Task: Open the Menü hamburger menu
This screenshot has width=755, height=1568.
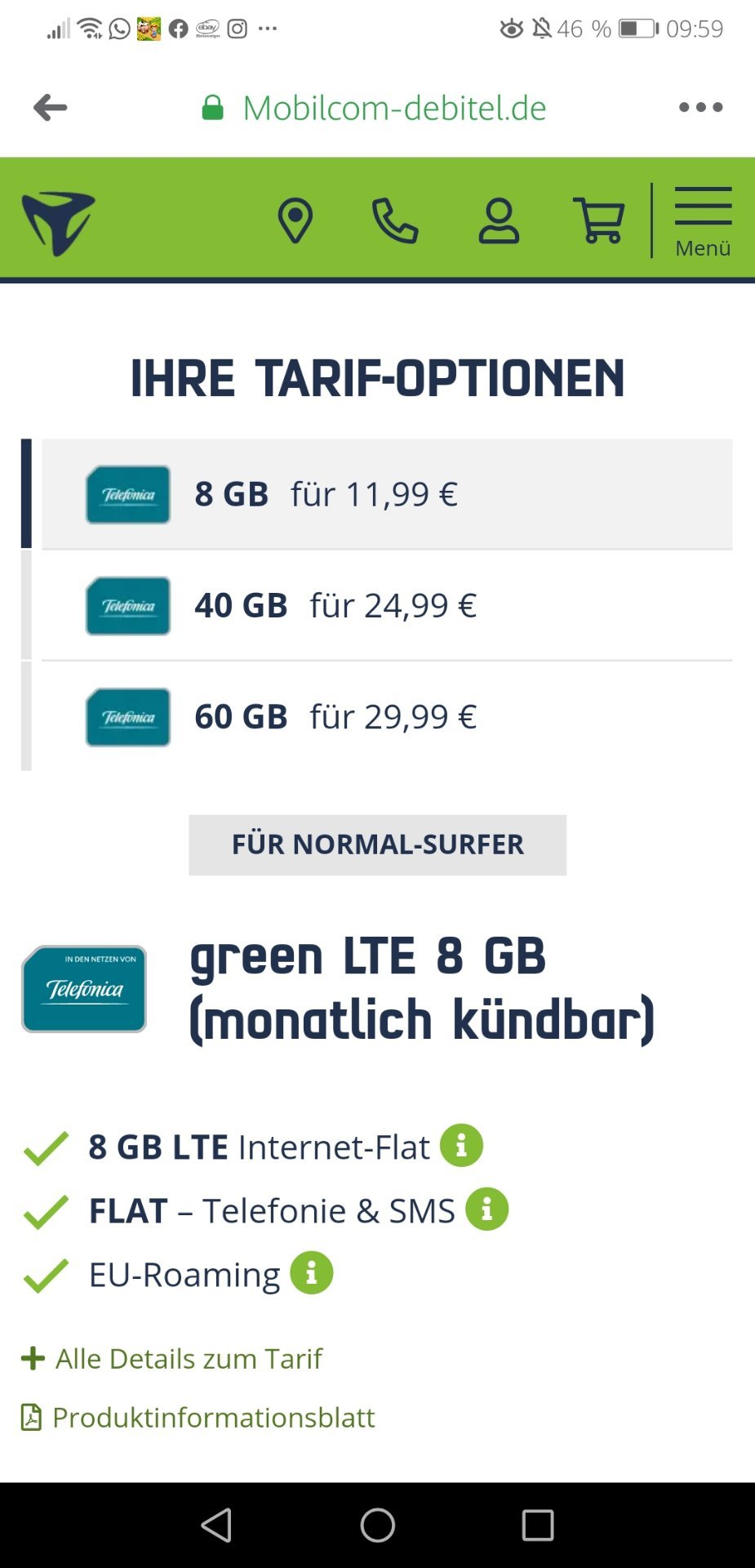Action: pos(703,222)
